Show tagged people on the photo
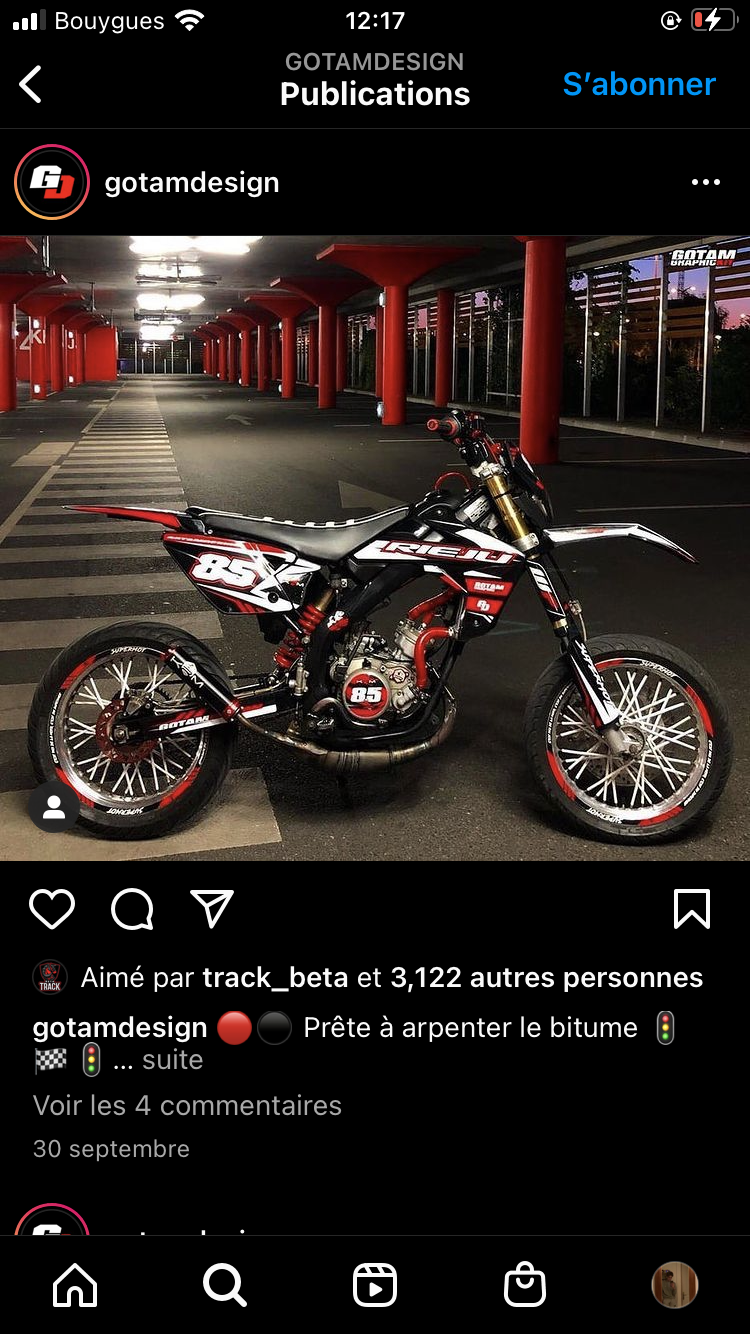This screenshot has width=750, height=1334. tap(54, 809)
